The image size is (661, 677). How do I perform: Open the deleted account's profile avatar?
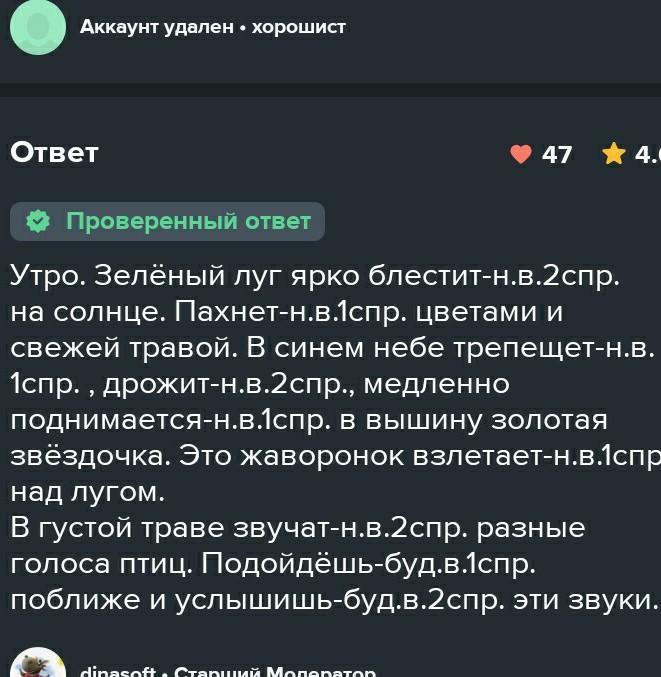coord(37,28)
